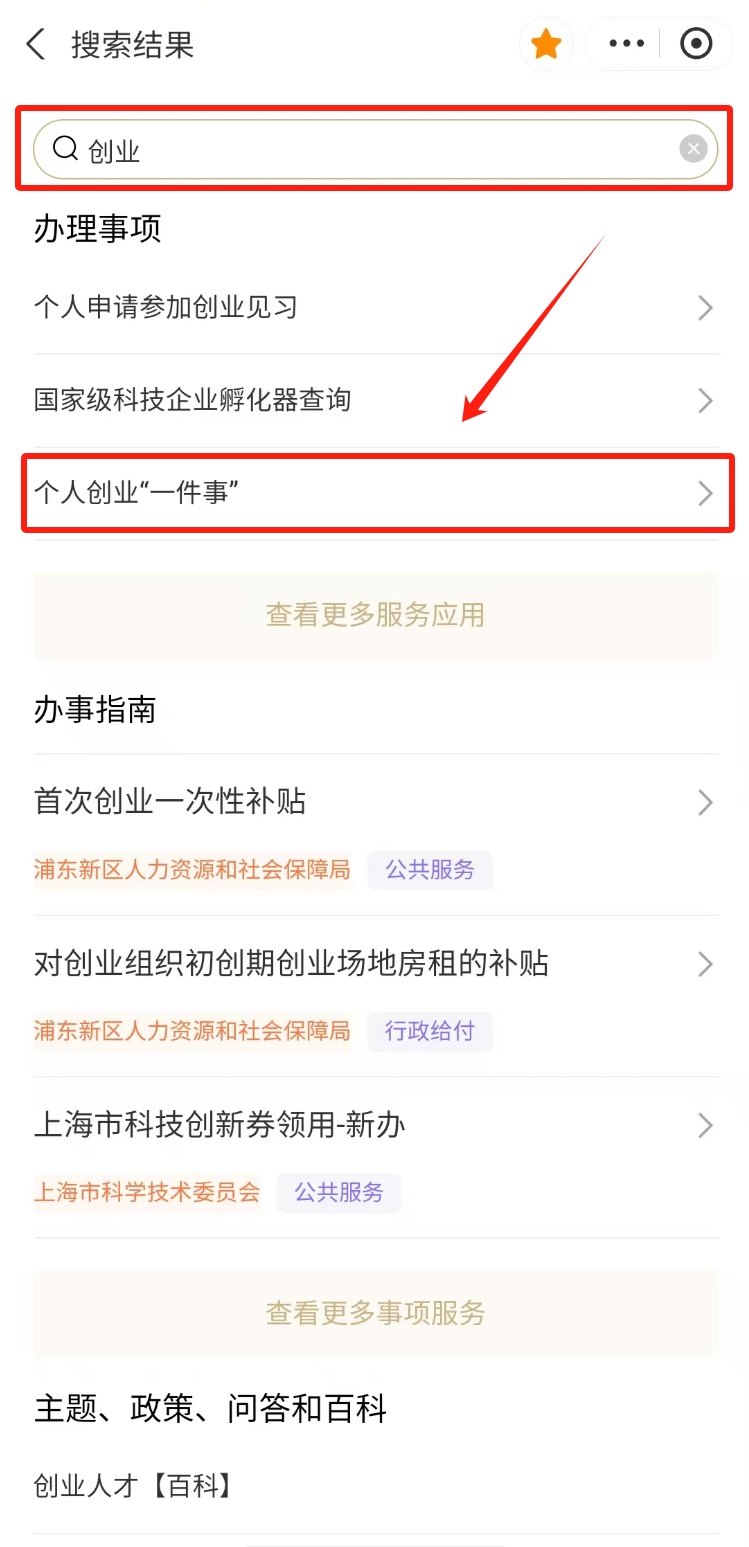This screenshot has height=1547, width=749.
Task: Open 首次创业一次性补贴 guide
Action: pos(375,802)
